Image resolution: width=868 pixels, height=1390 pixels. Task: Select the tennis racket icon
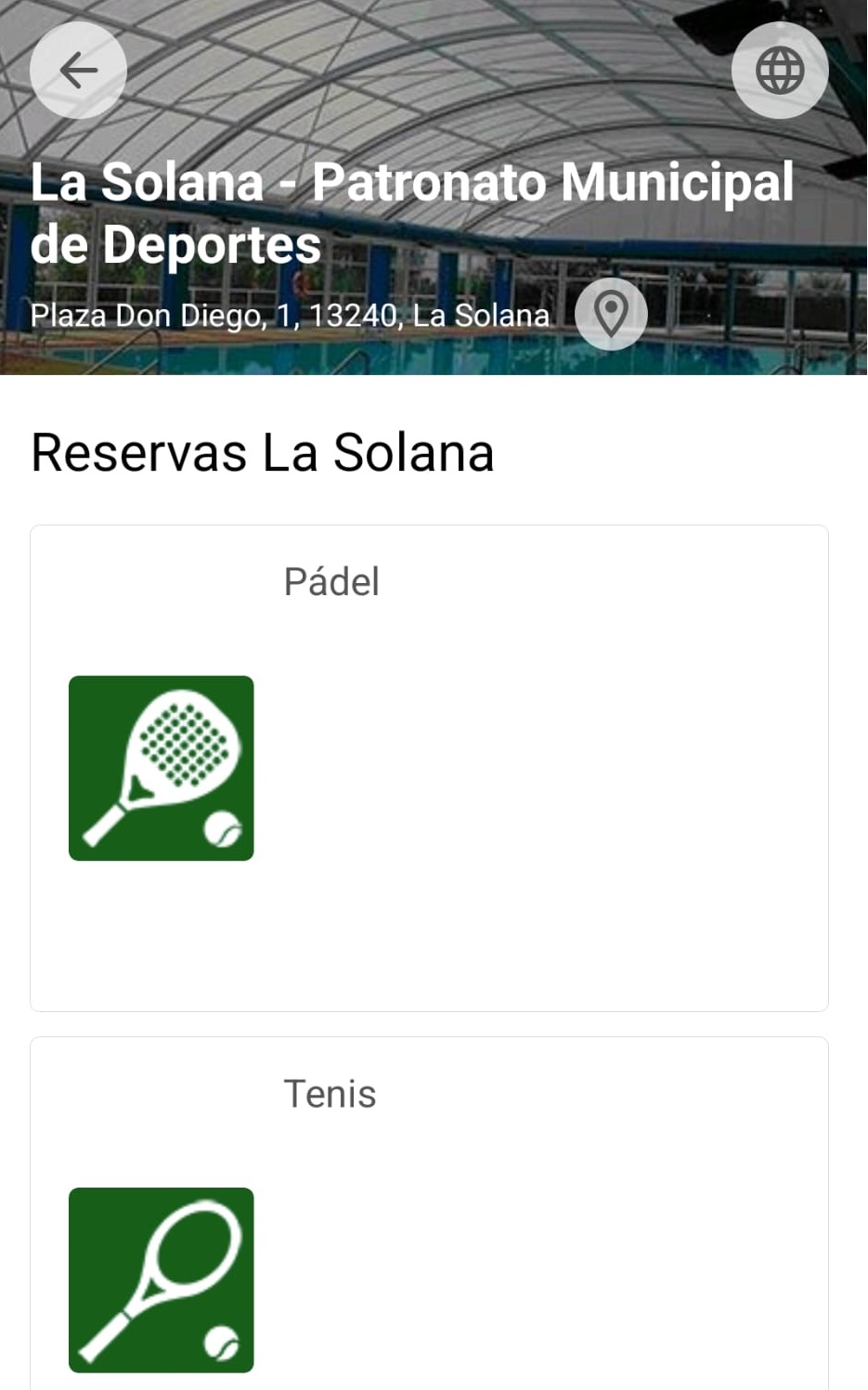click(x=161, y=1279)
